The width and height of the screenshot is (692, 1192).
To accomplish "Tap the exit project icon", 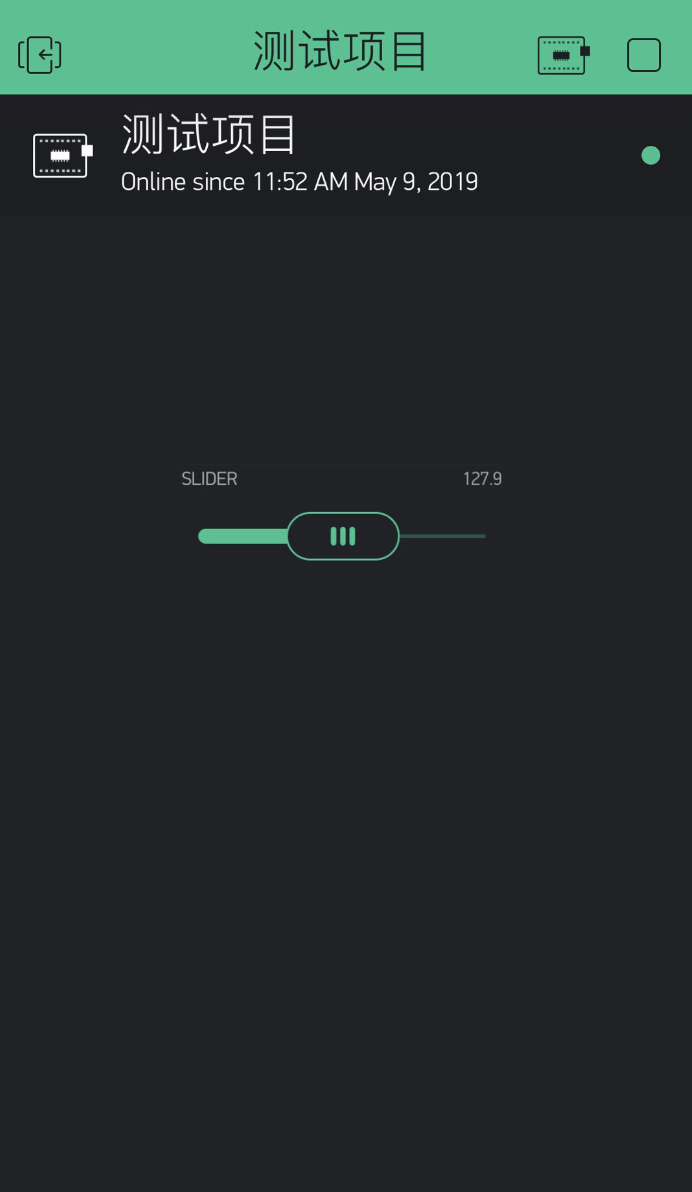I will click(x=40, y=55).
